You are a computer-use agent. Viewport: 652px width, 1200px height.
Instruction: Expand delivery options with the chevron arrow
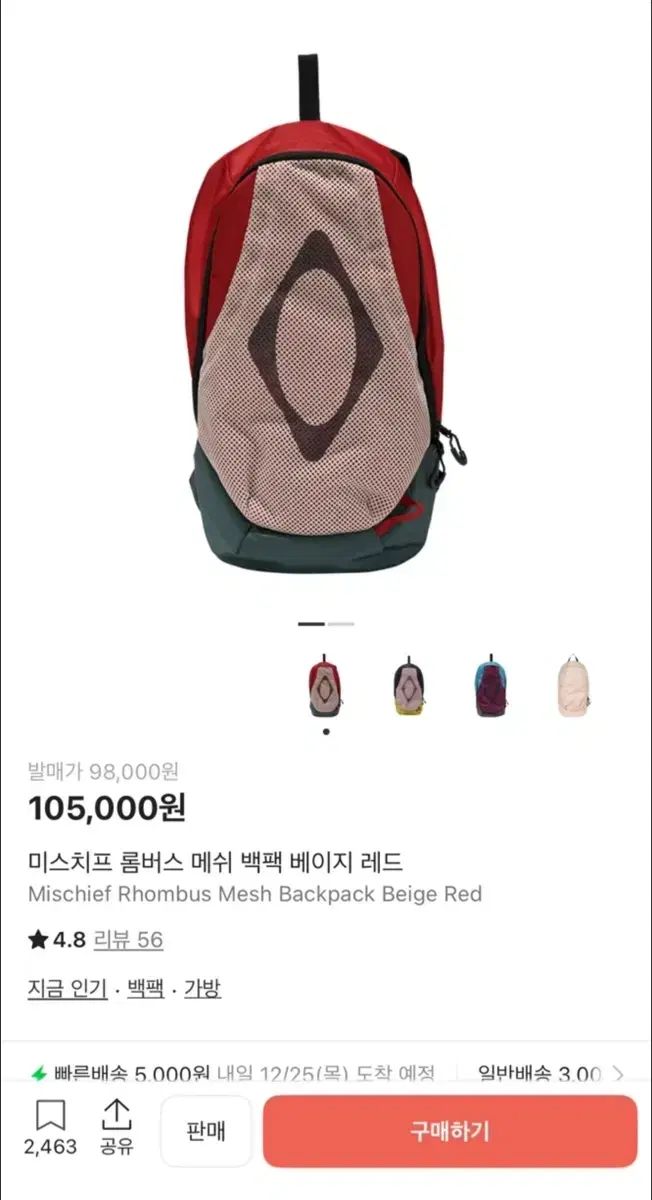[618, 1075]
